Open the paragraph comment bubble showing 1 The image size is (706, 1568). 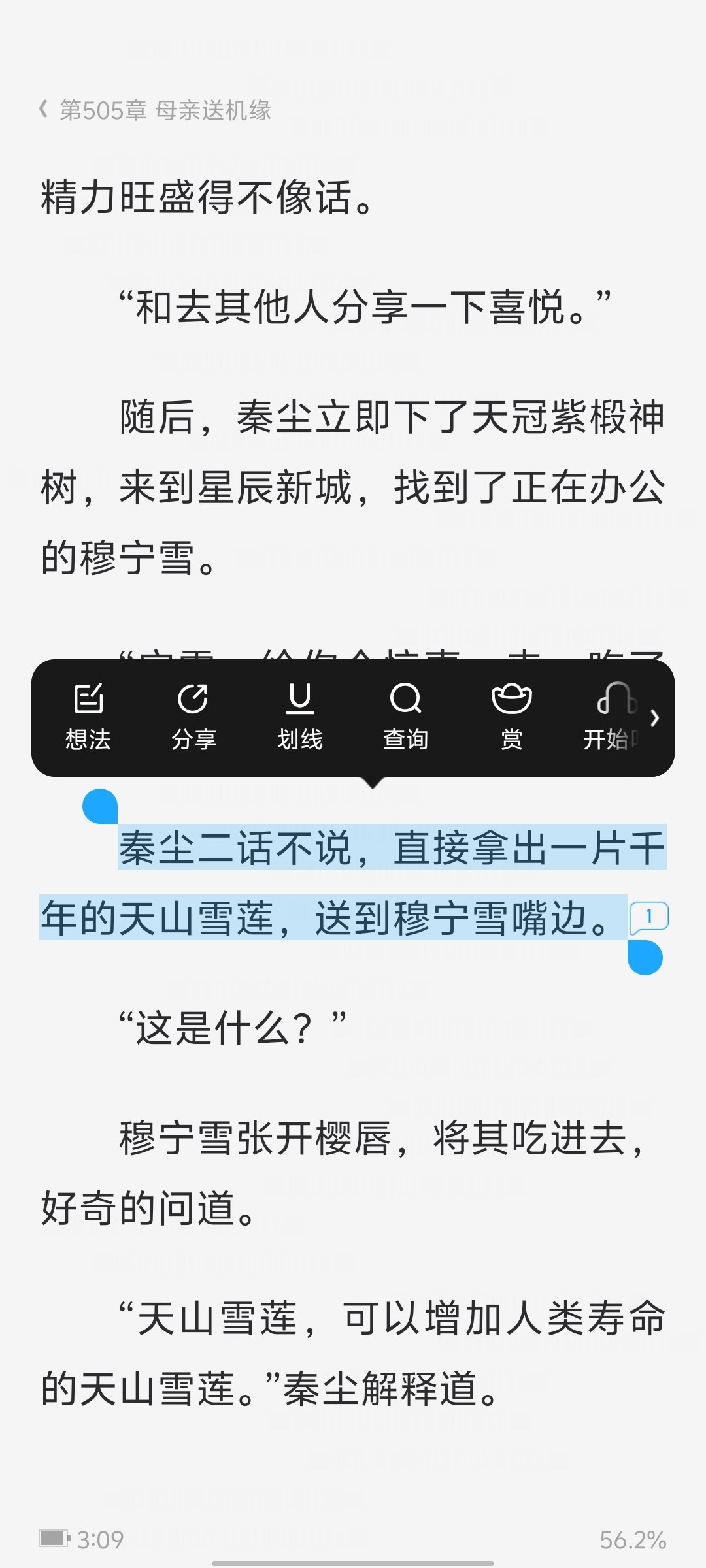point(648,917)
